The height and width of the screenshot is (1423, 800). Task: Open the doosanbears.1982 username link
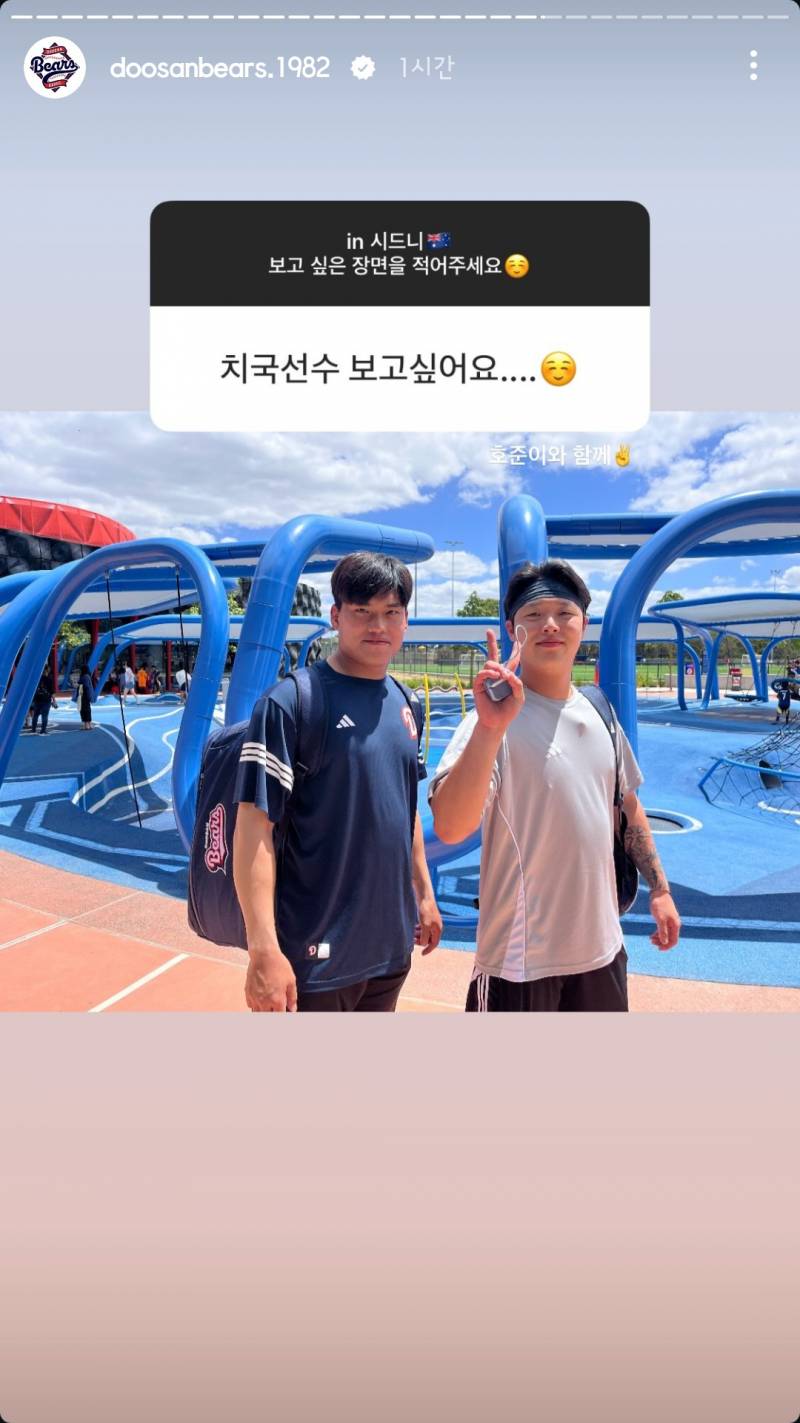pos(219,68)
